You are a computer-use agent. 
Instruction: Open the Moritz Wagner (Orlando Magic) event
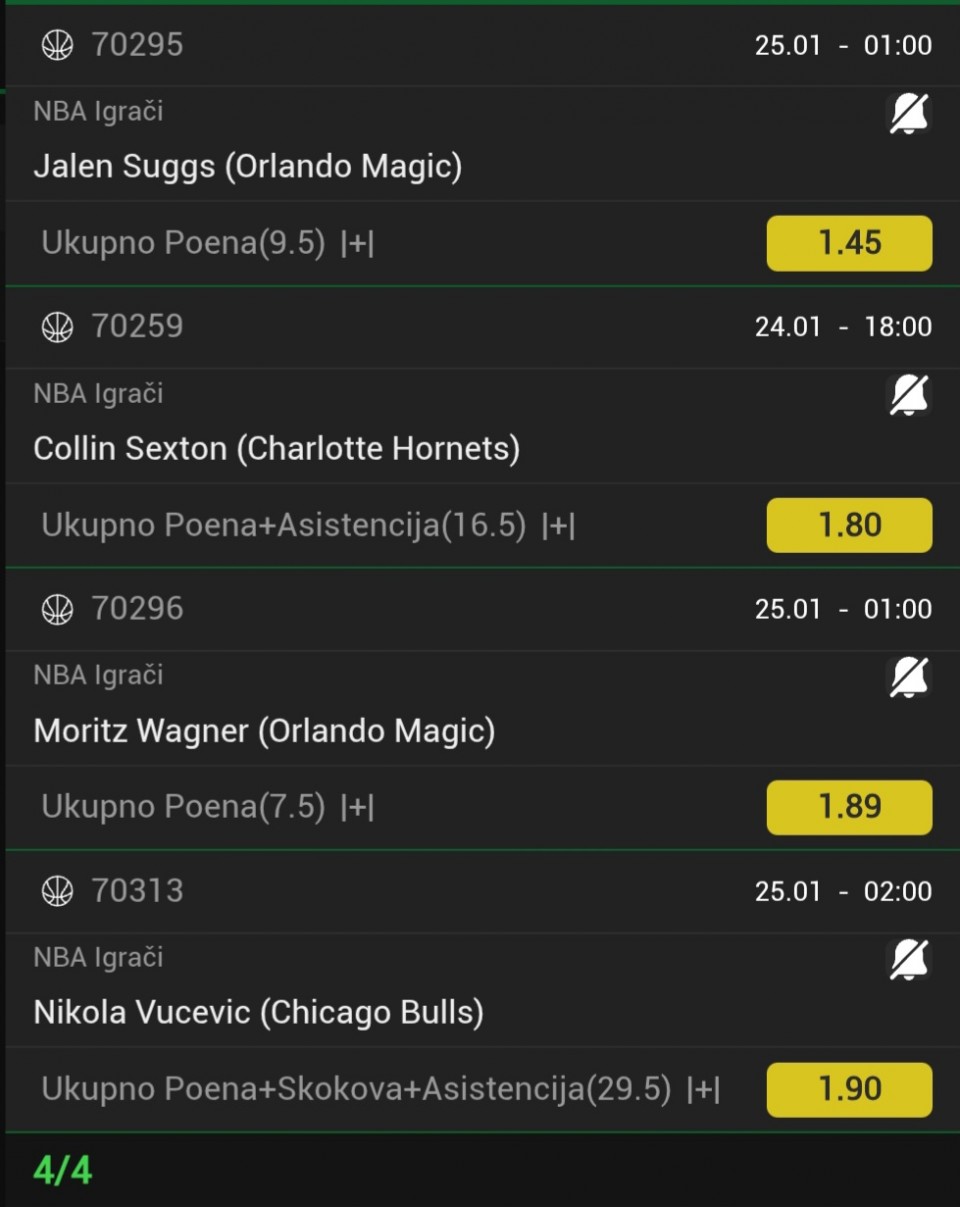coord(265,730)
